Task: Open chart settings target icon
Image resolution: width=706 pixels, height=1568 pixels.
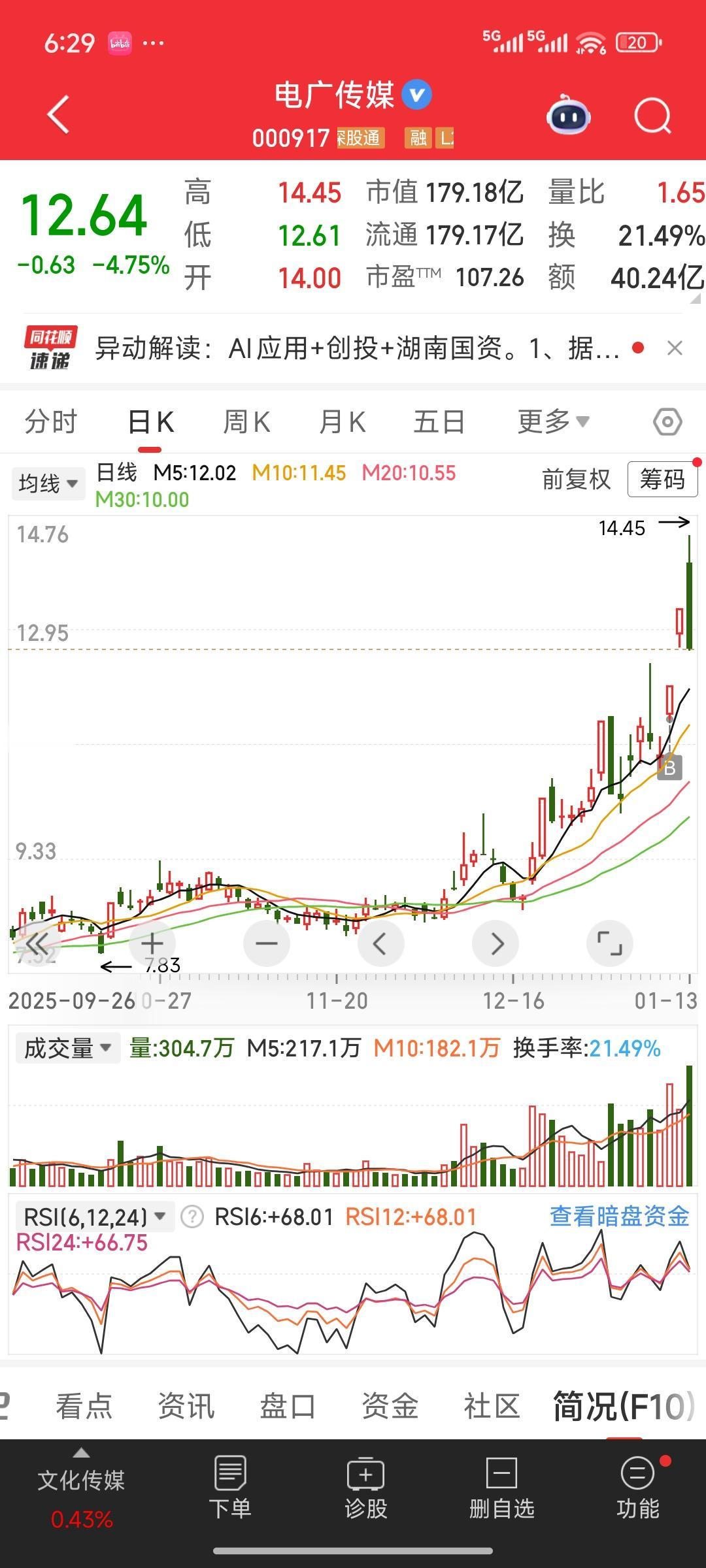Action: click(x=666, y=421)
